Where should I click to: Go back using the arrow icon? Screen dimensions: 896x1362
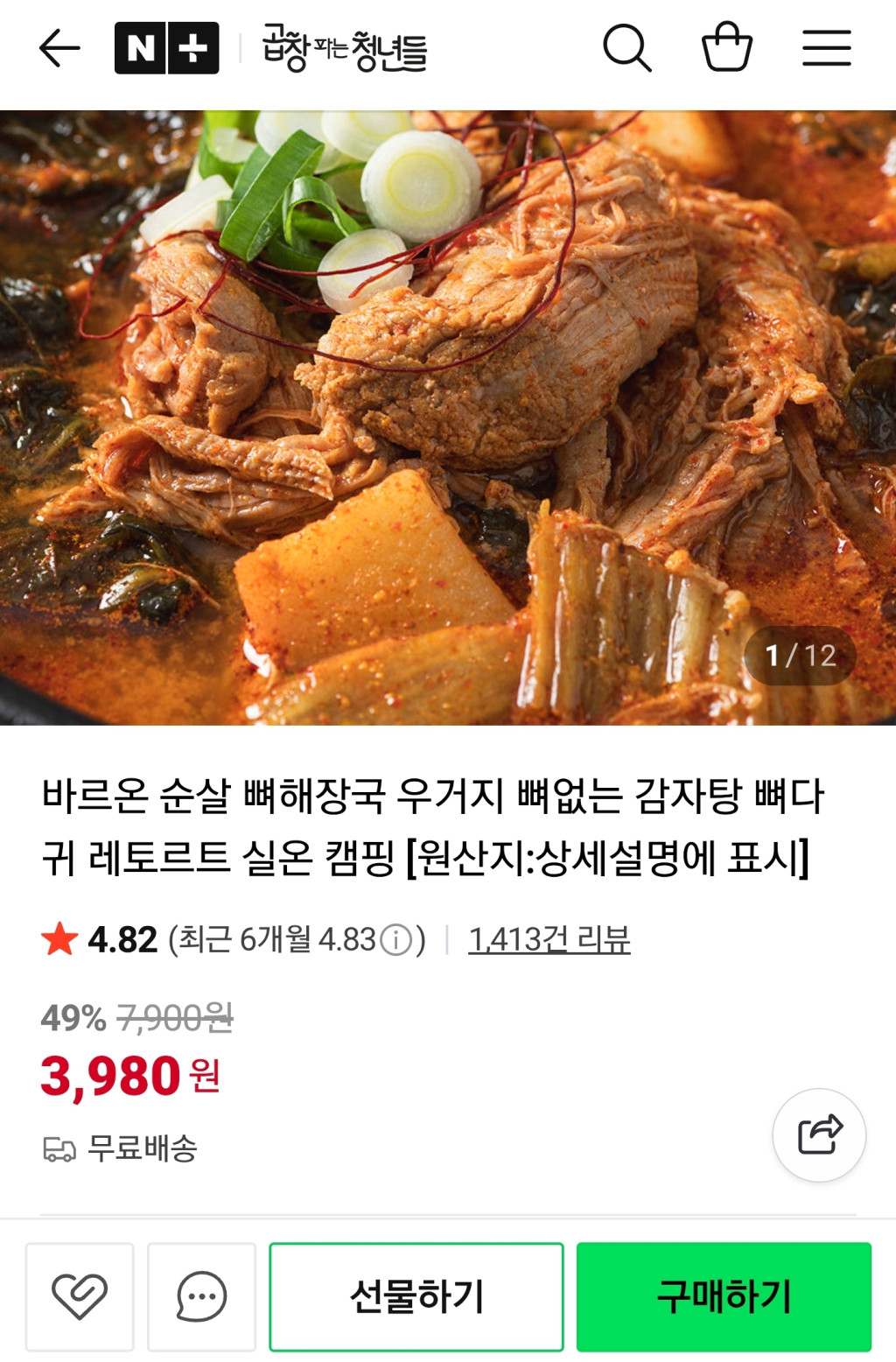(59, 48)
